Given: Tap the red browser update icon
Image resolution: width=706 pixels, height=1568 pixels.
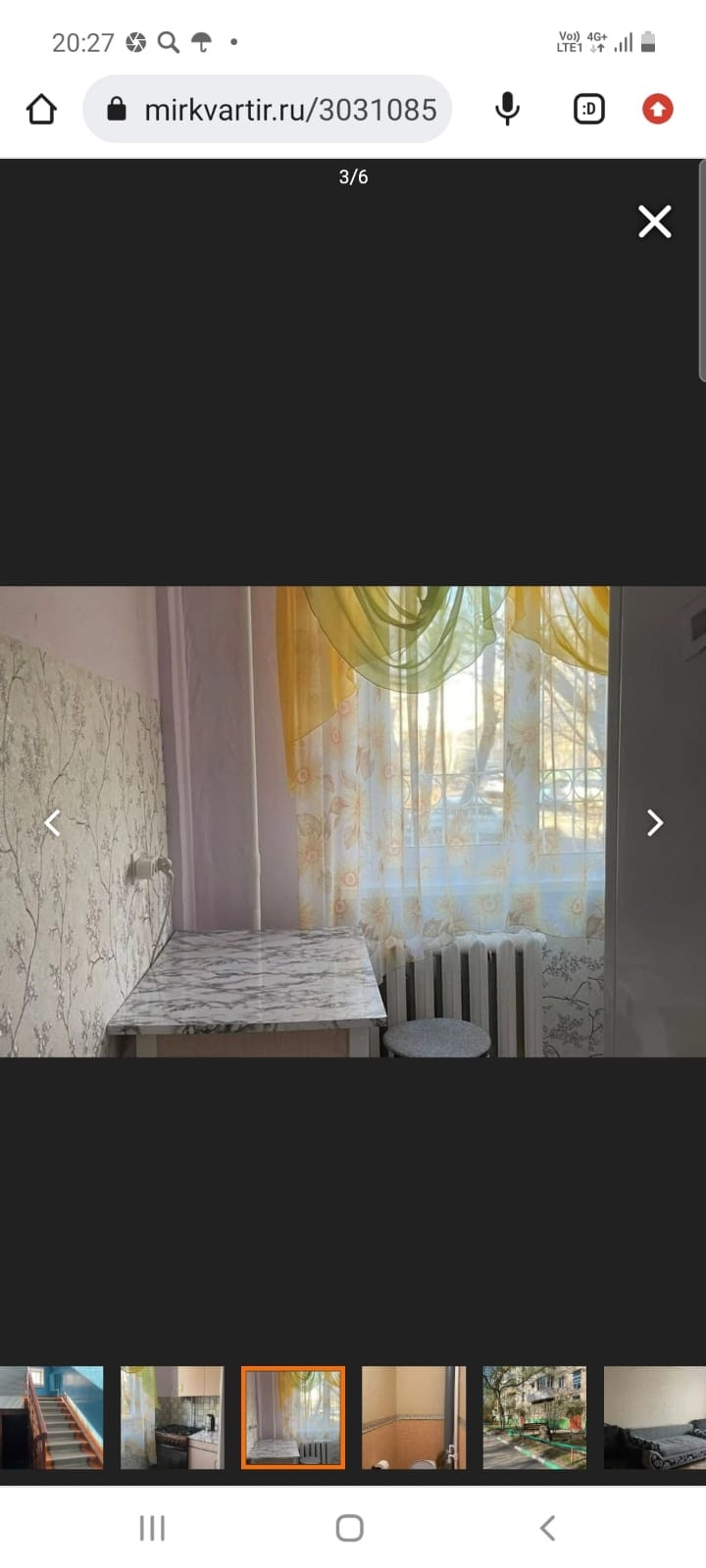Looking at the screenshot, I should tap(658, 109).
